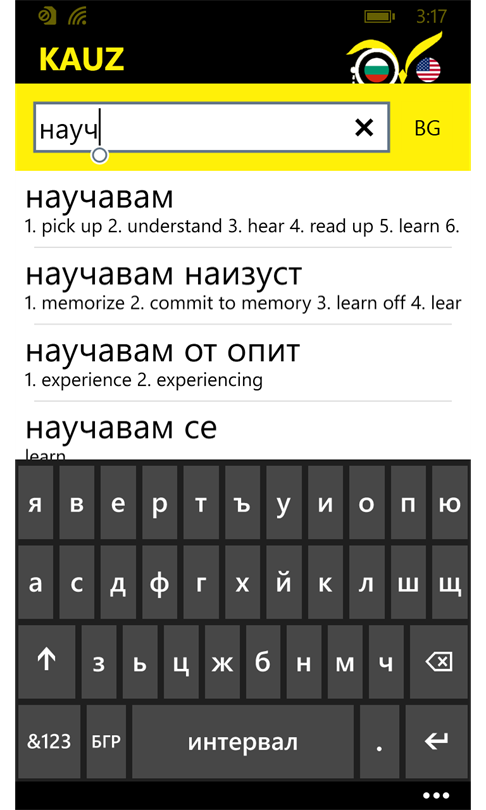Open the научавам наизуст entry
Image resolution: width=486 pixels, height=810 pixels.
[x=243, y=287]
